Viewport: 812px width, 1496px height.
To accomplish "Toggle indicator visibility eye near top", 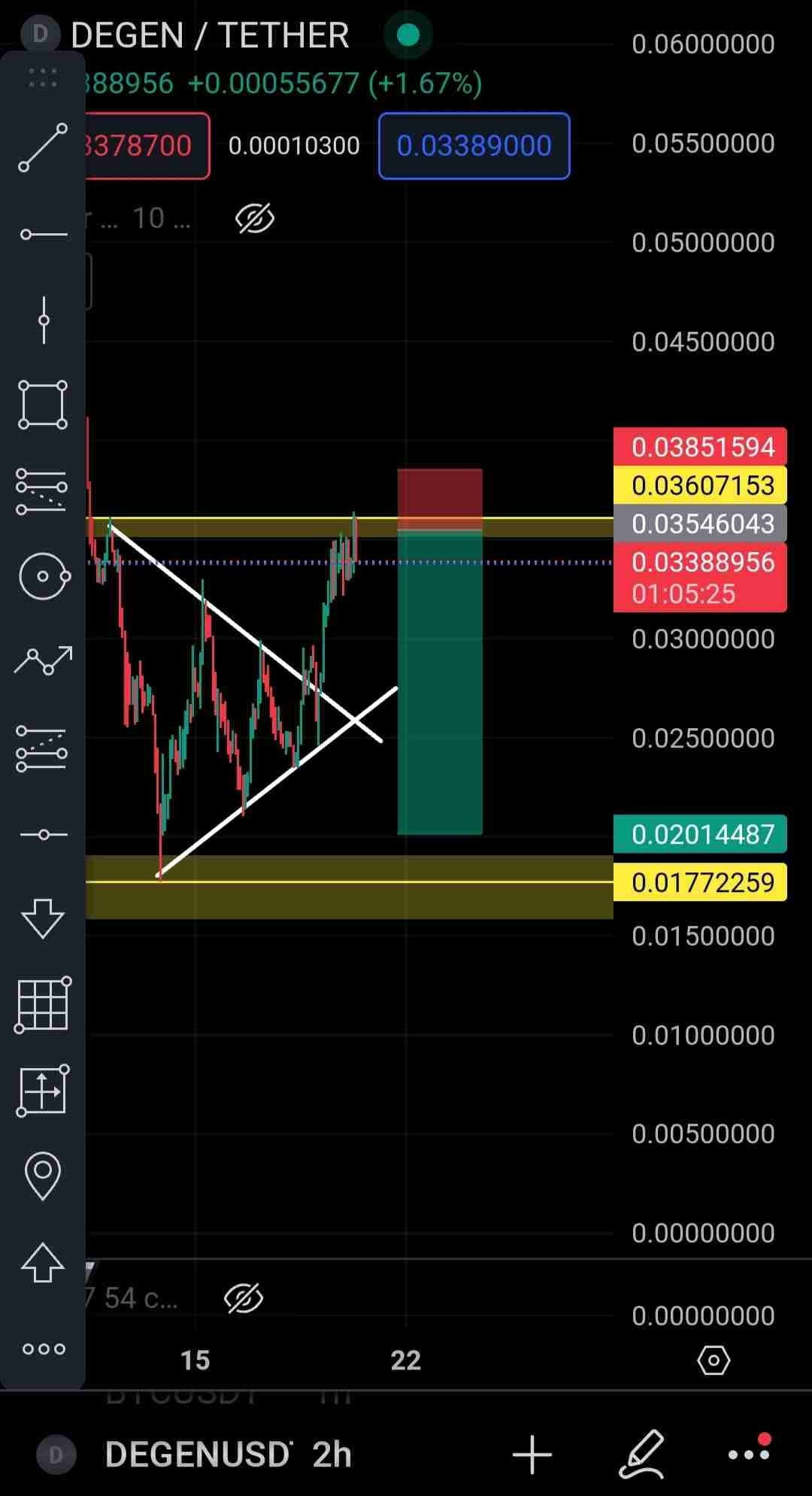I will tap(255, 219).
